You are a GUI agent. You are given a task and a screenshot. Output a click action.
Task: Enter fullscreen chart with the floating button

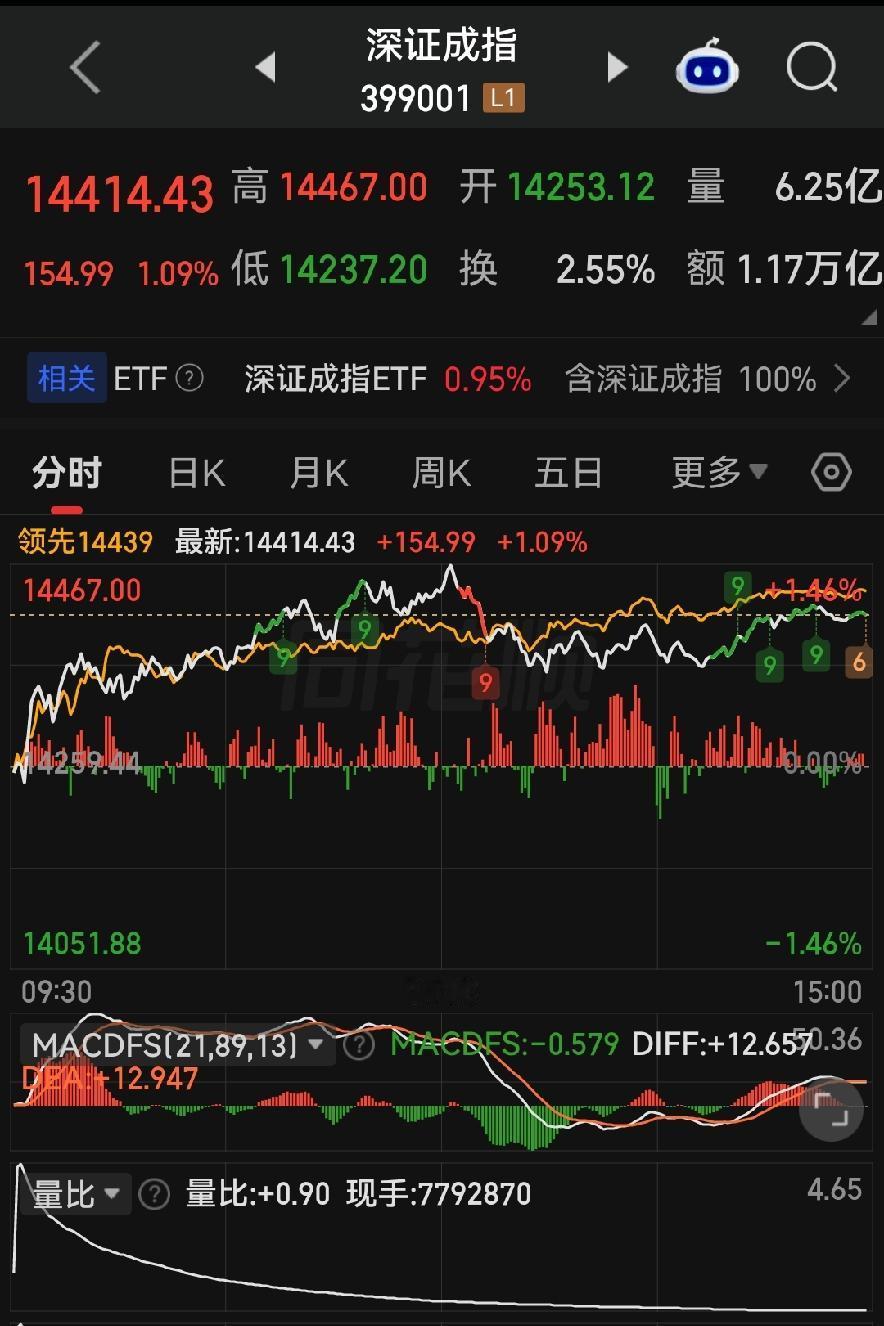831,1109
